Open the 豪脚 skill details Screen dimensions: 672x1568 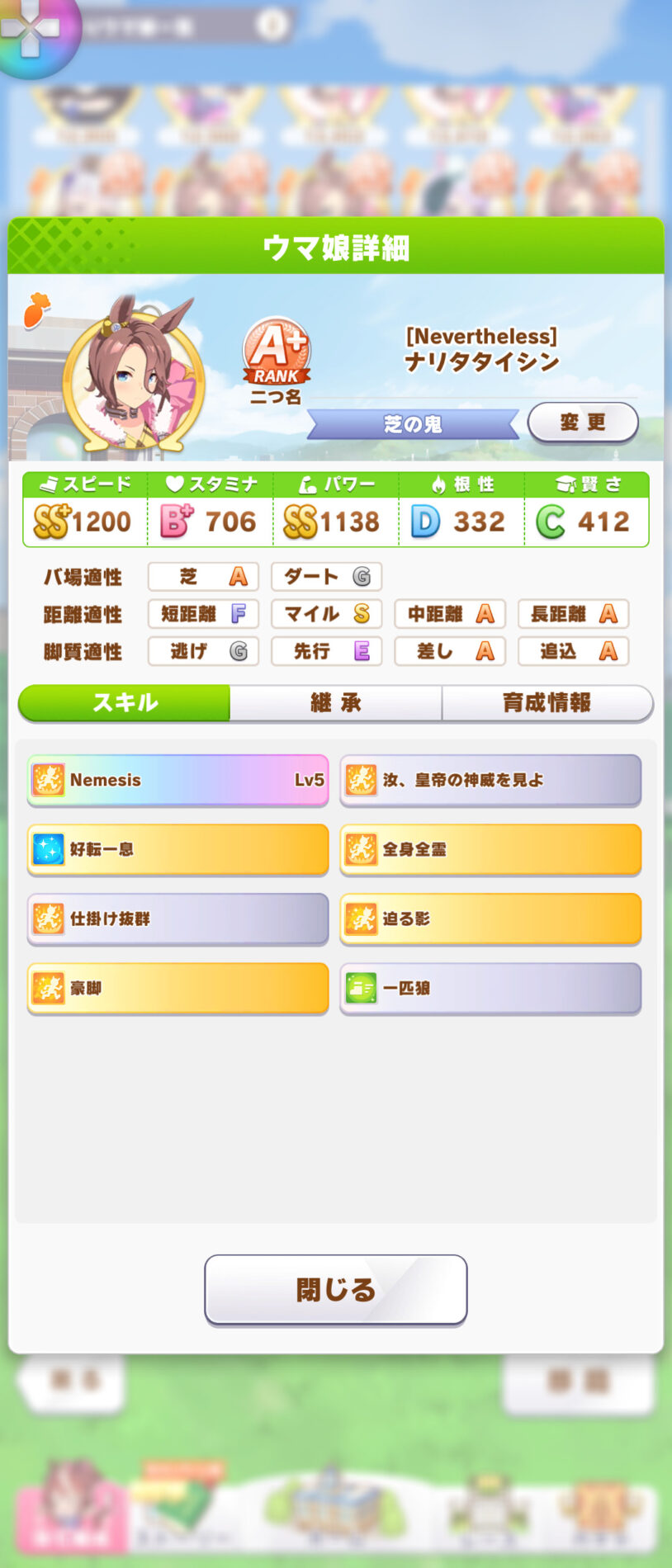click(x=177, y=988)
